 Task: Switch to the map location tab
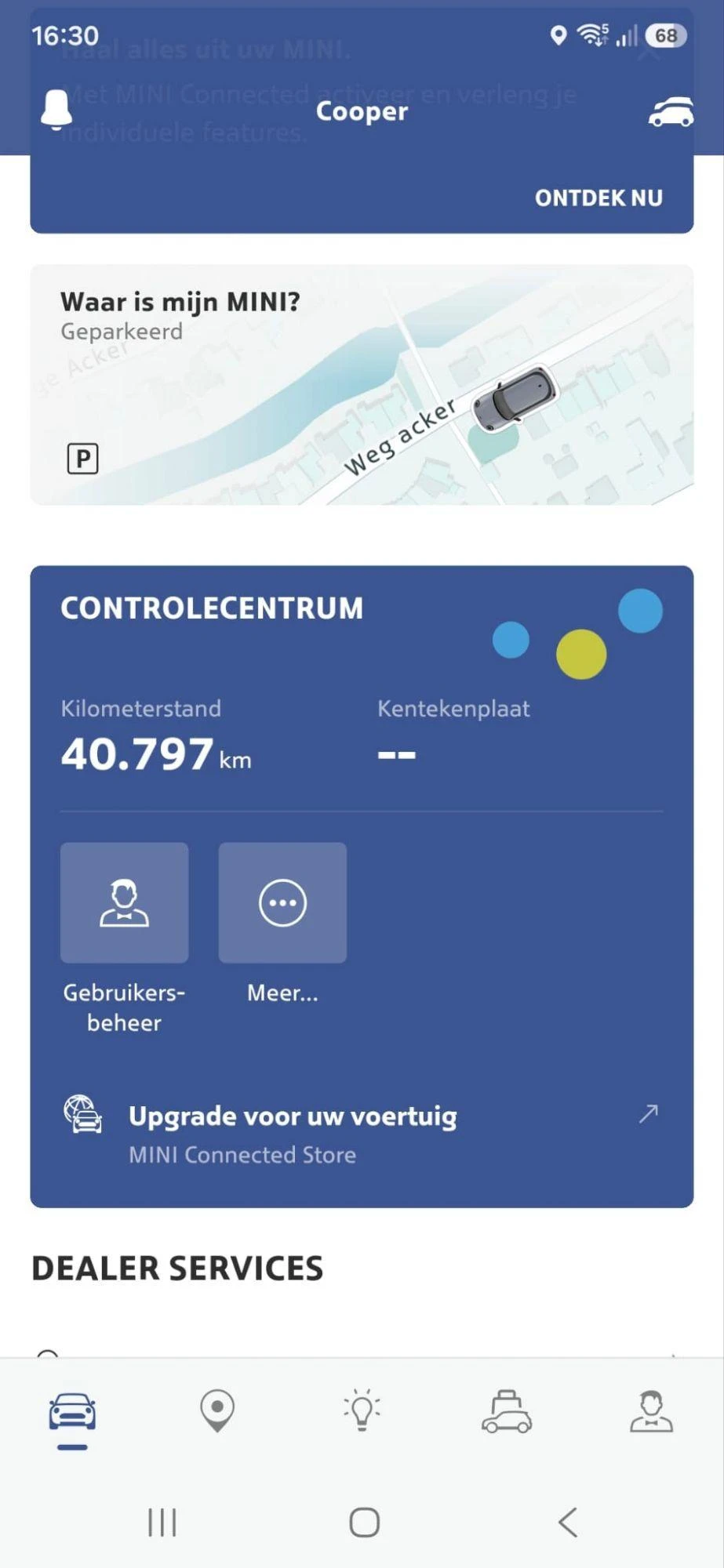[217, 1411]
